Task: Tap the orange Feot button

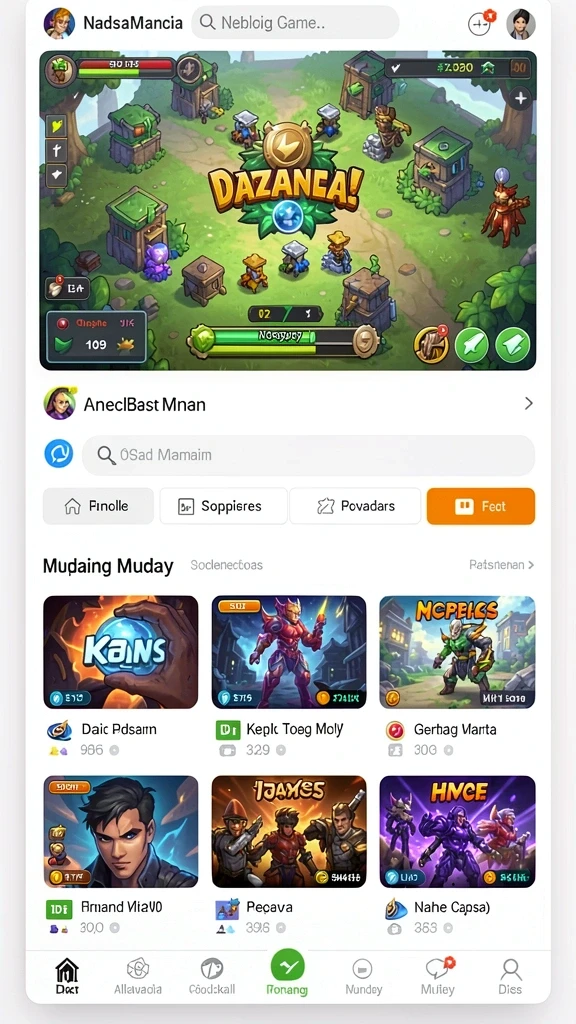Action: tap(481, 506)
